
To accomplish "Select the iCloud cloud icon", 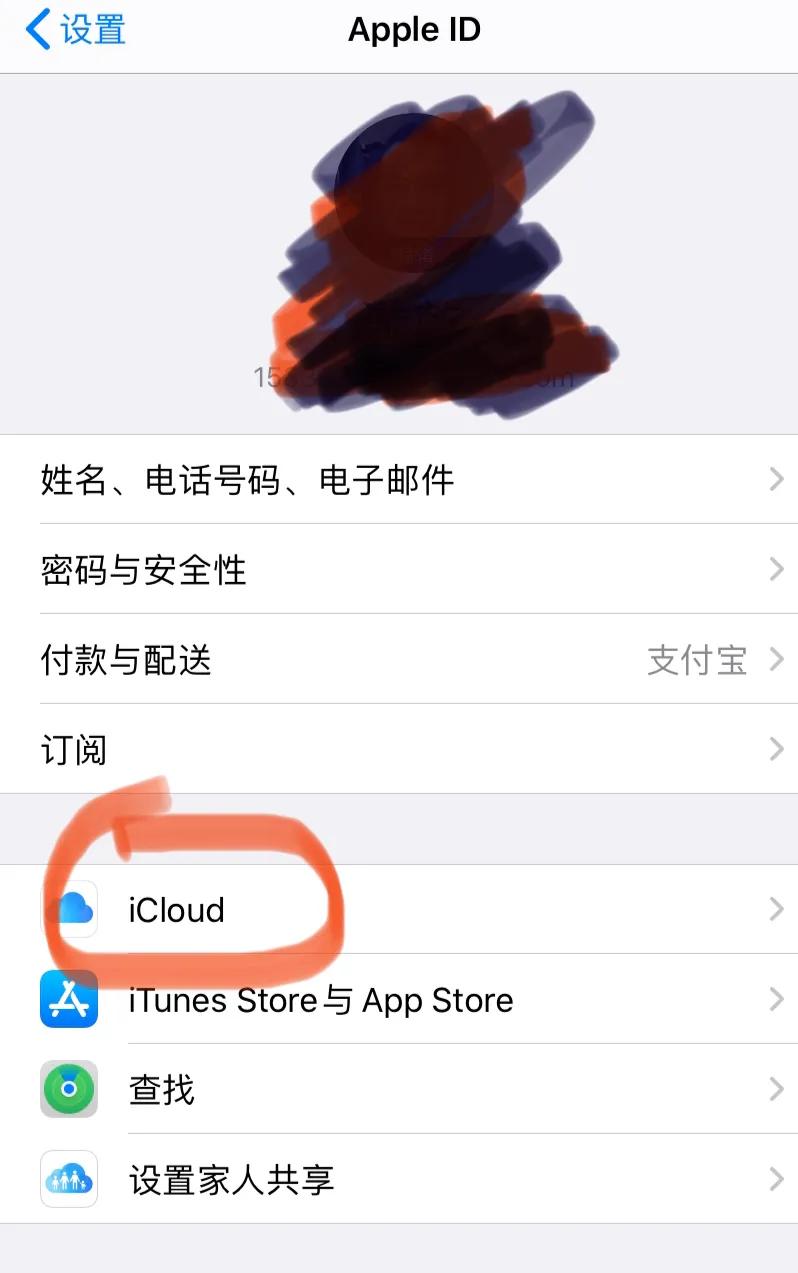I will [68, 909].
